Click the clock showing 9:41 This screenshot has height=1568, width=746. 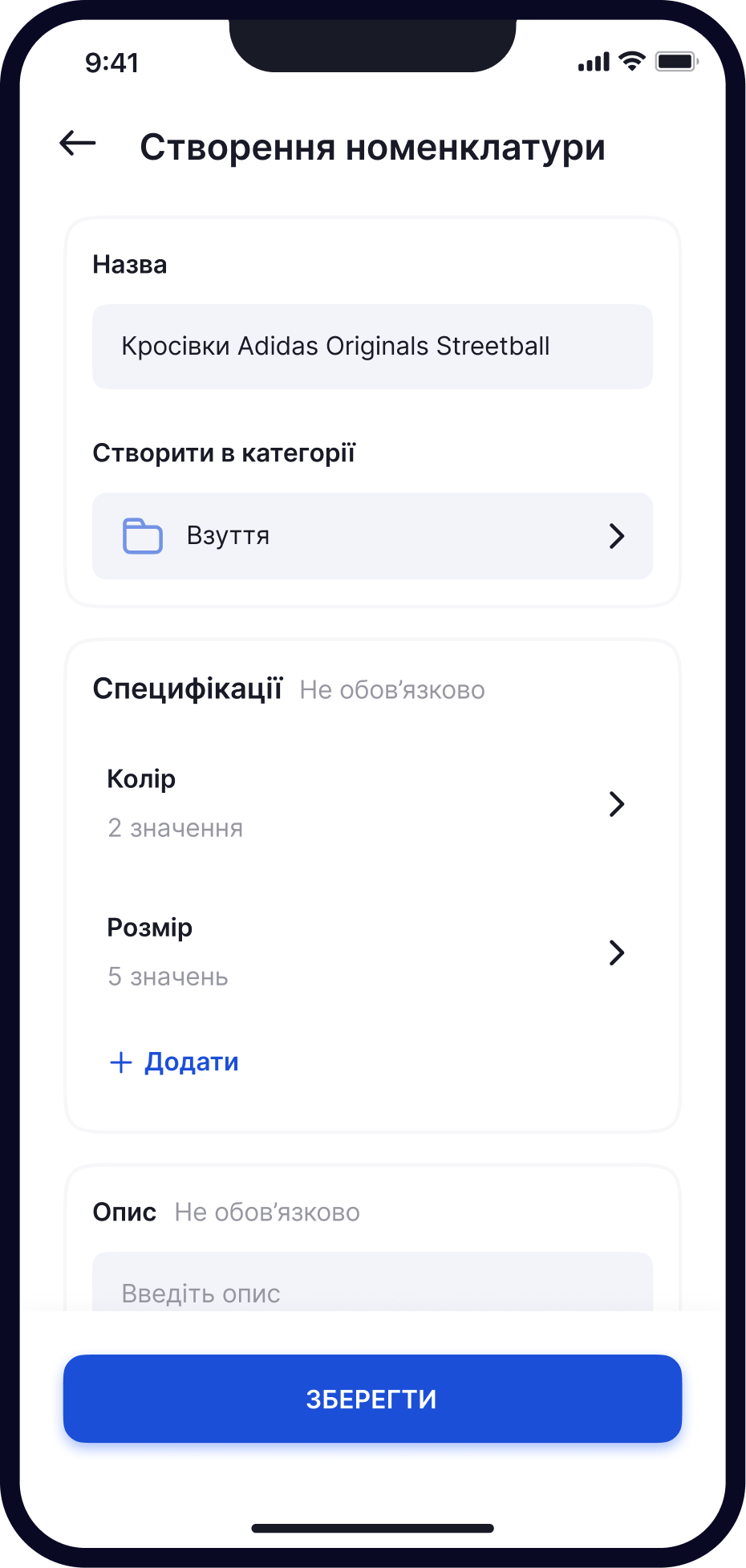coord(112,62)
